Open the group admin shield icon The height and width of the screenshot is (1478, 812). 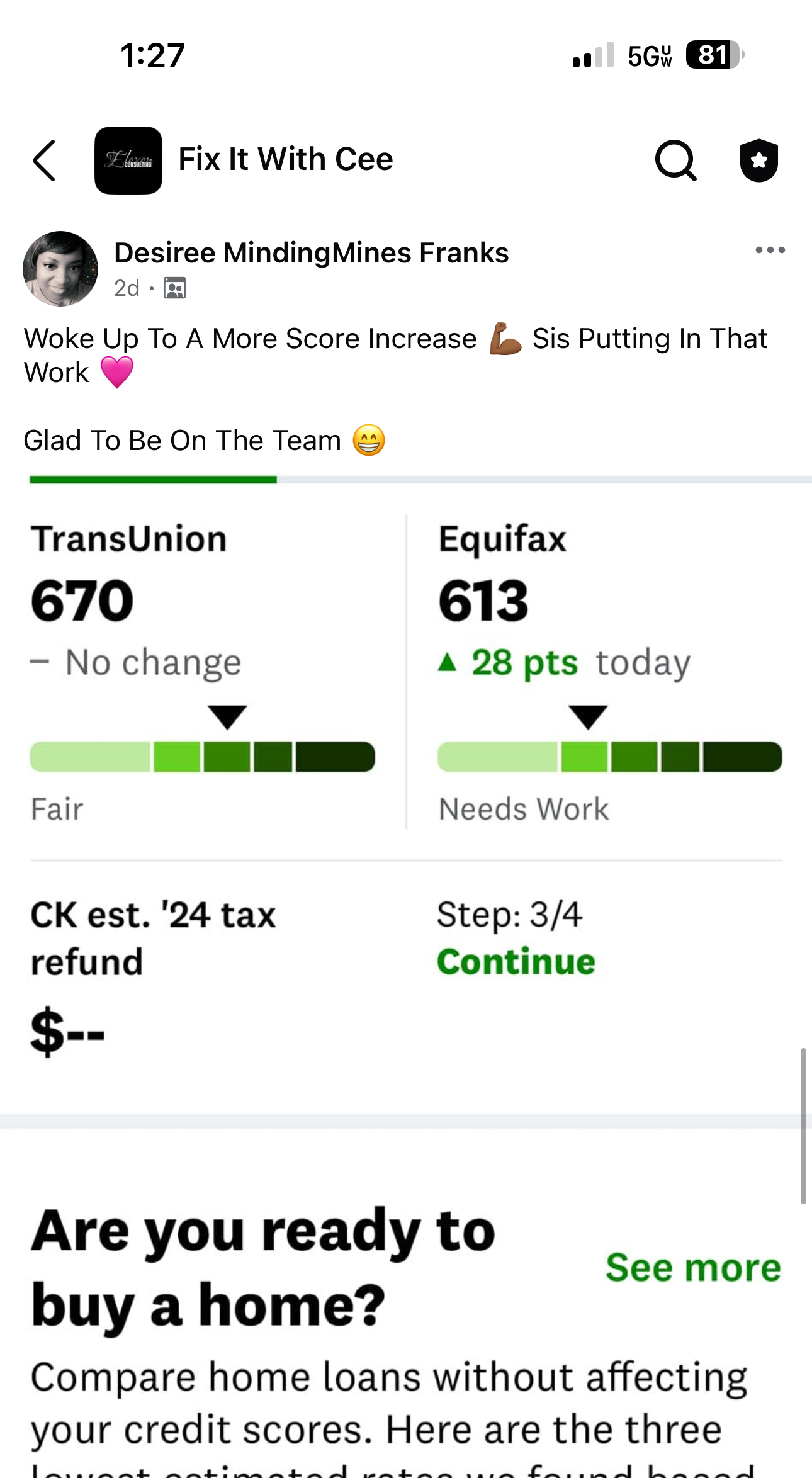[x=758, y=161]
